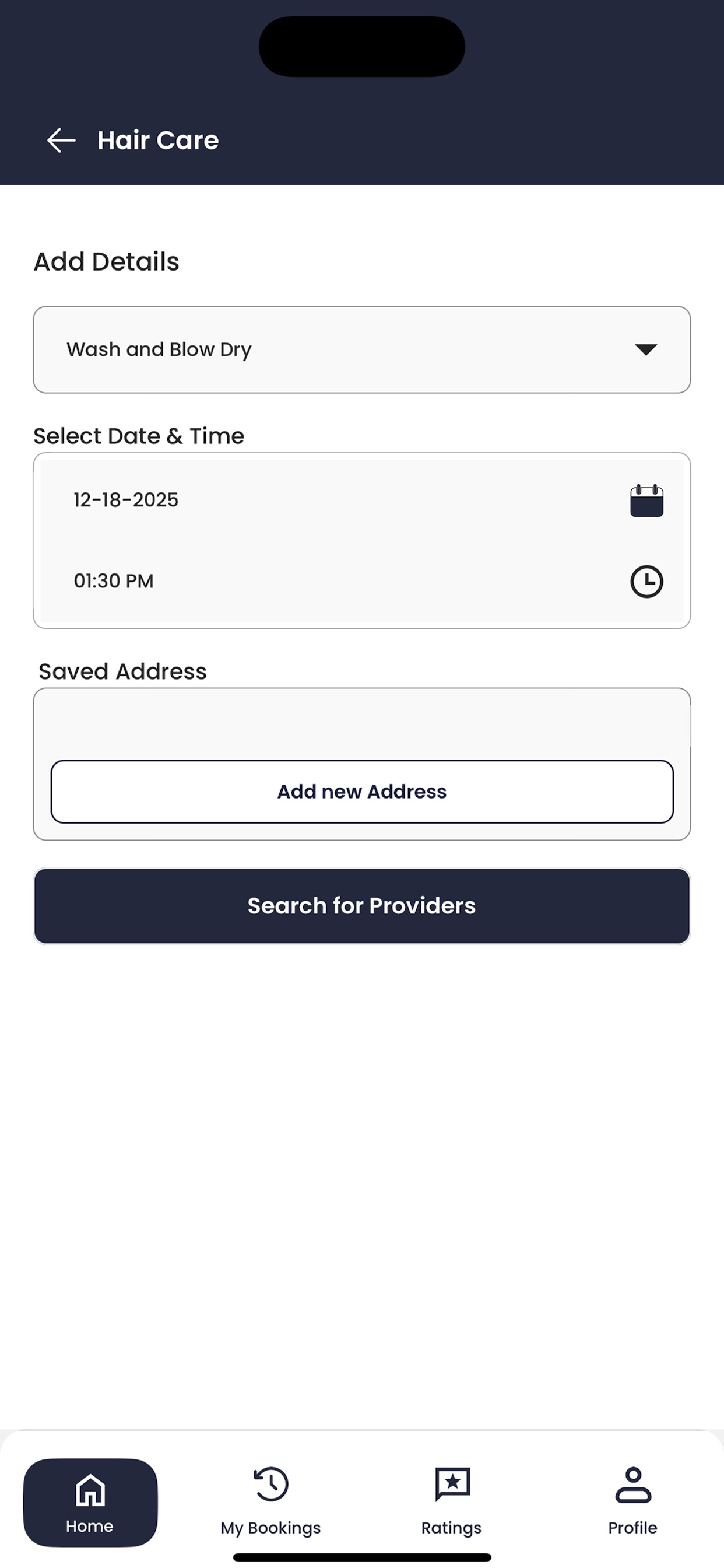Open the Profile tab
The width and height of the screenshot is (724, 1568).
pos(632,1501)
